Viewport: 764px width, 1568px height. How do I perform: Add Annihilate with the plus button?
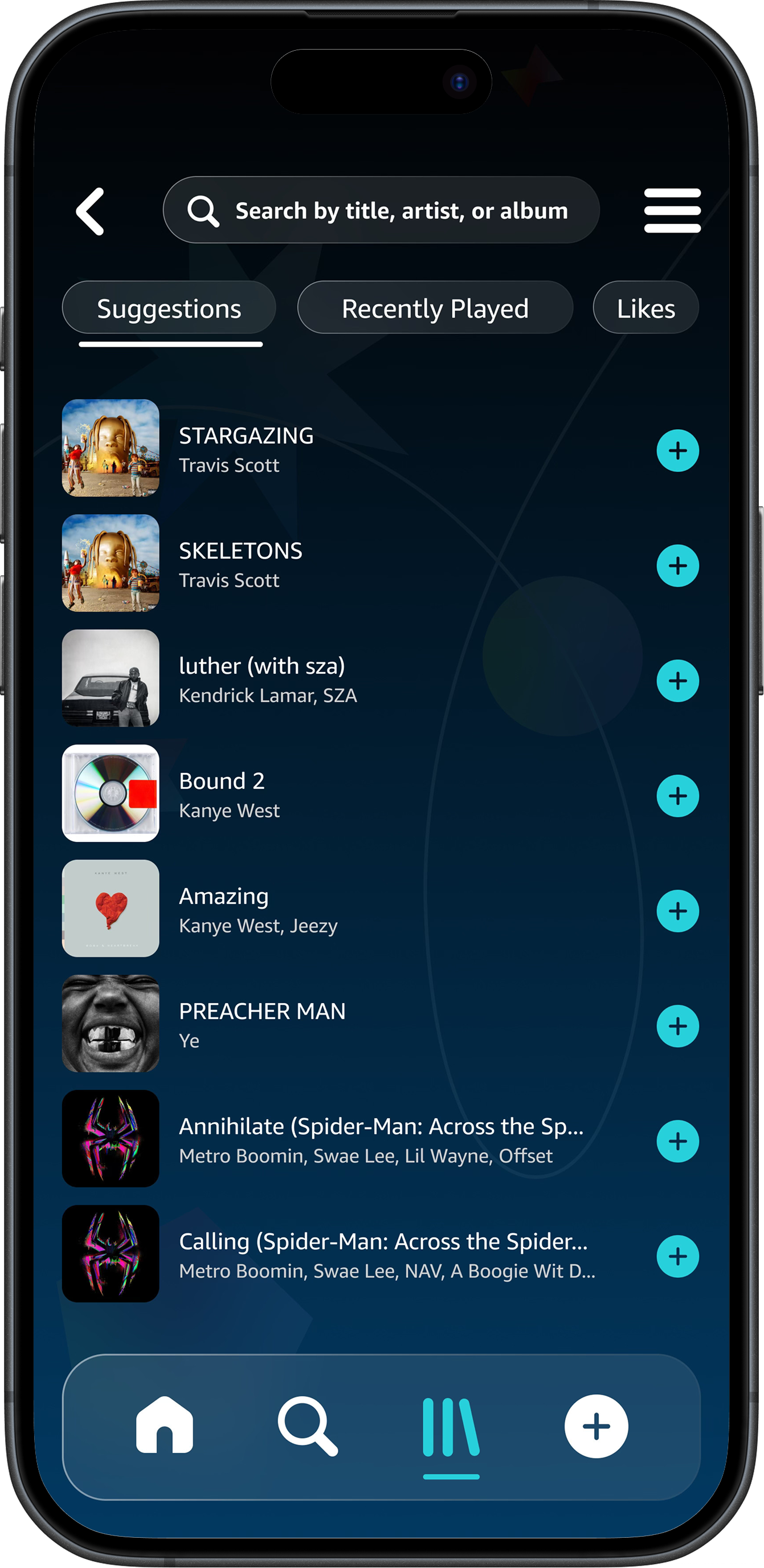[x=677, y=1141]
